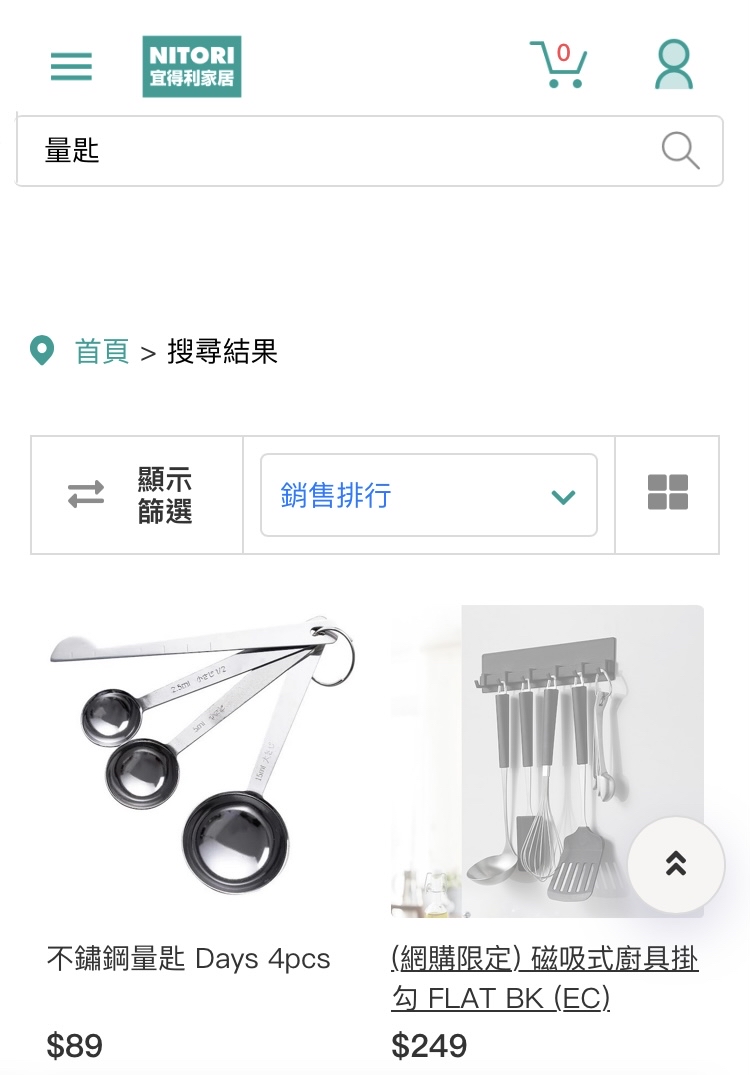Open the shopping cart
750x1075 pixels.
pyautogui.click(x=558, y=65)
